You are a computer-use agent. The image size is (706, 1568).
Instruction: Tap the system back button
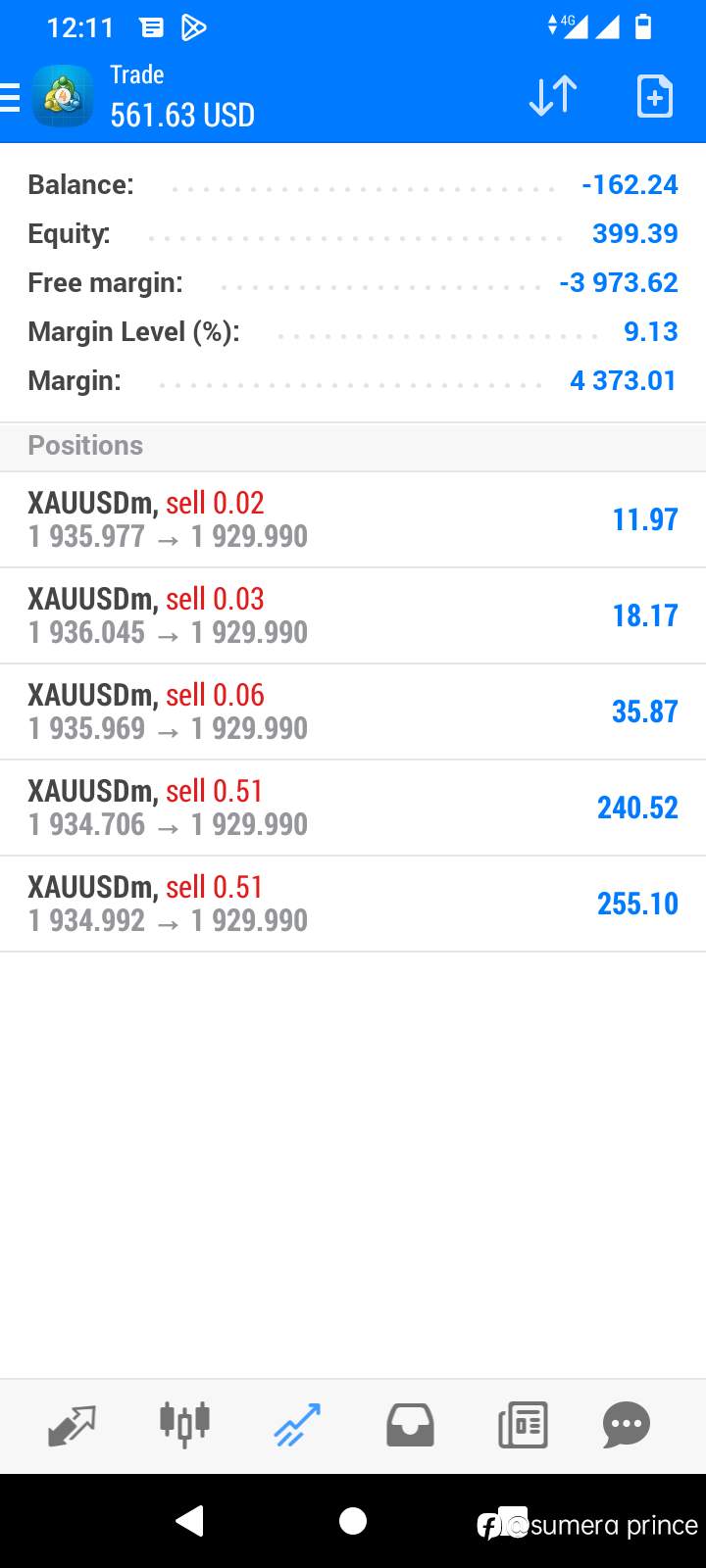pyautogui.click(x=189, y=1521)
